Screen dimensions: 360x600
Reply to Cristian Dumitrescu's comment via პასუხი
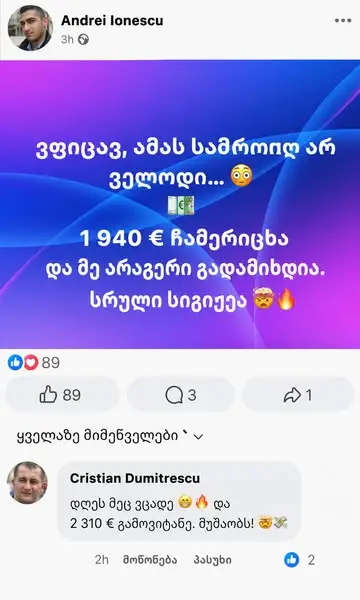coord(212,560)
